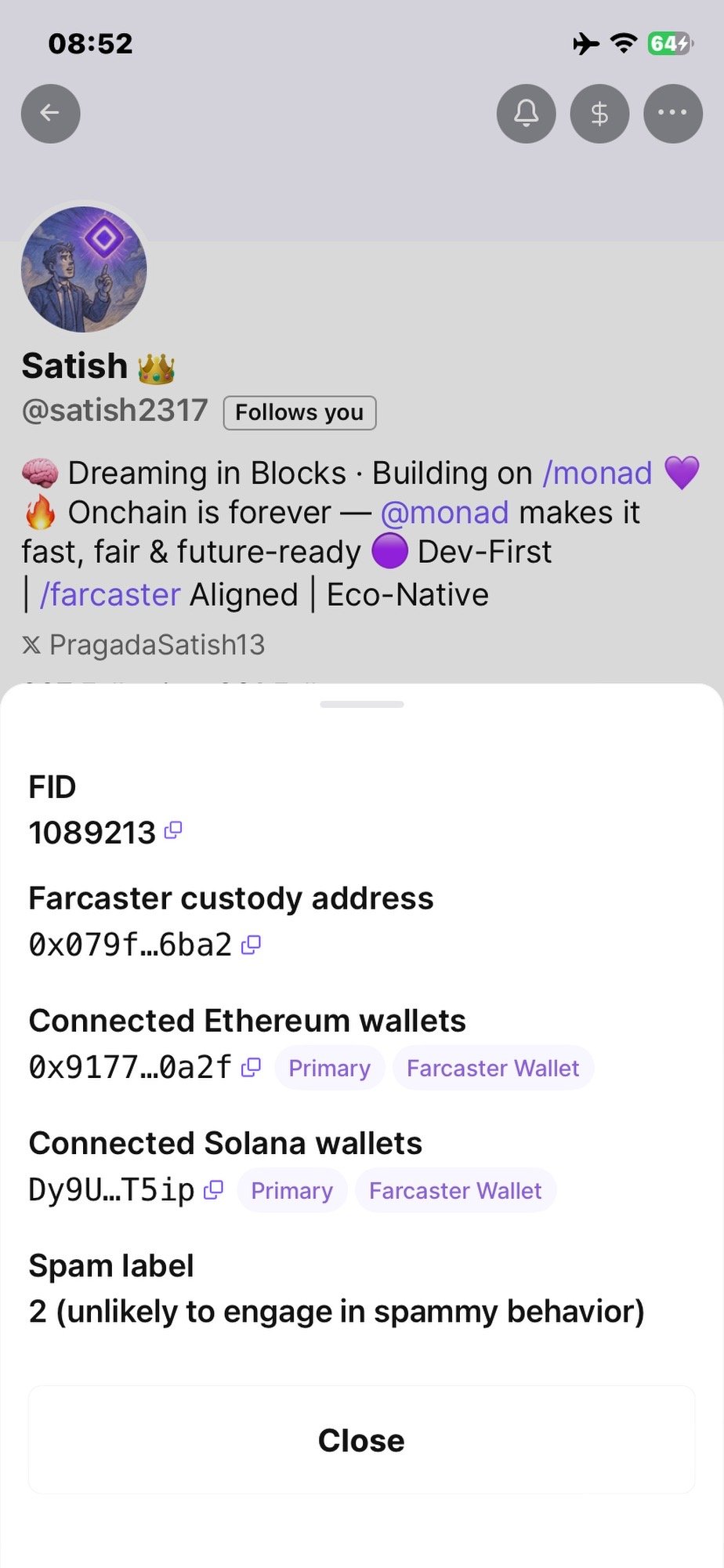Viewport: 724px width, 1568px height.
Task: Tap the dollar sign tip button
Action: (599, 114)
